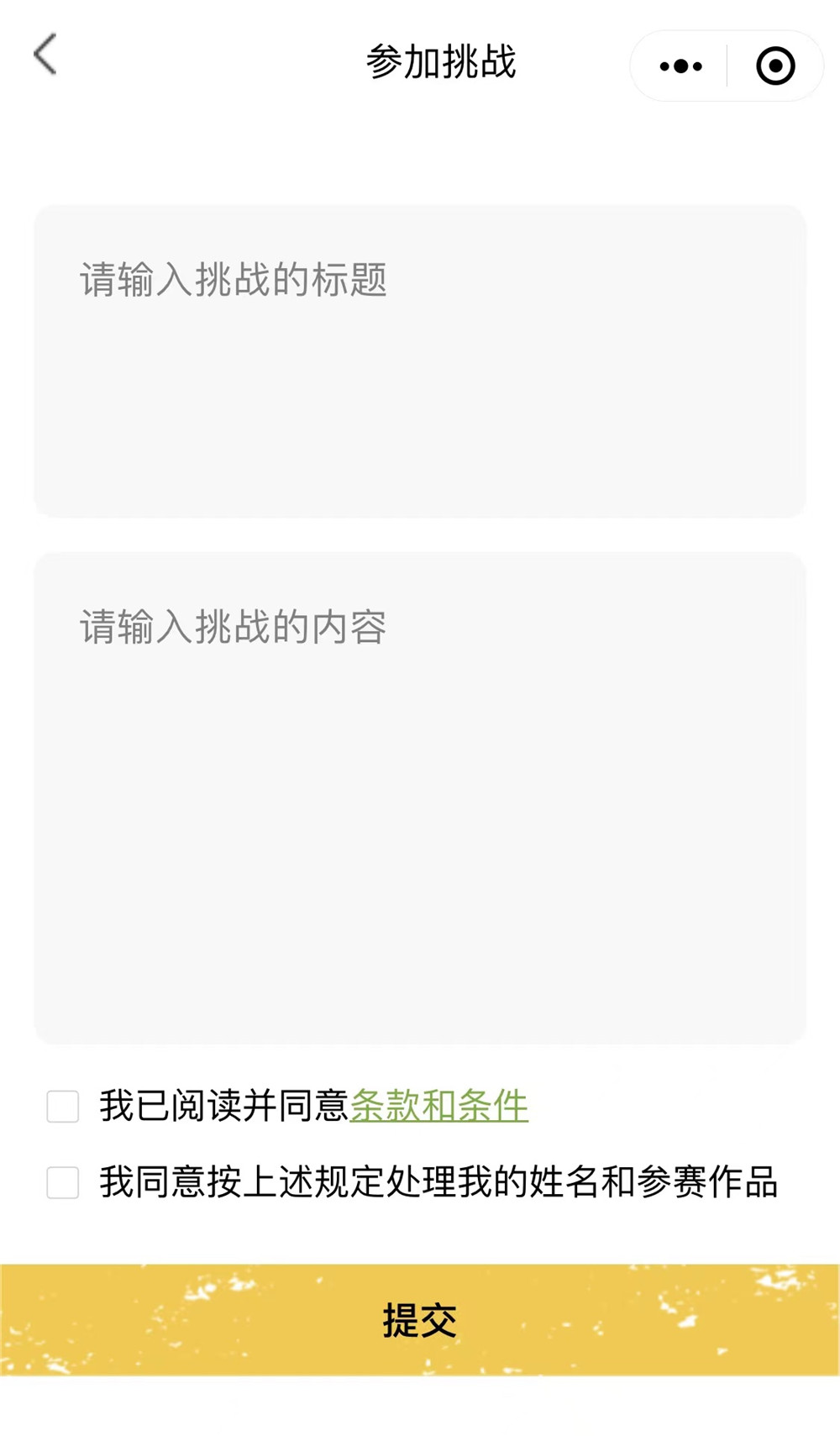This screenshot has width=840, height=1436.
Task: Submit the challenge with the 提交 button
Action: 420,1319
